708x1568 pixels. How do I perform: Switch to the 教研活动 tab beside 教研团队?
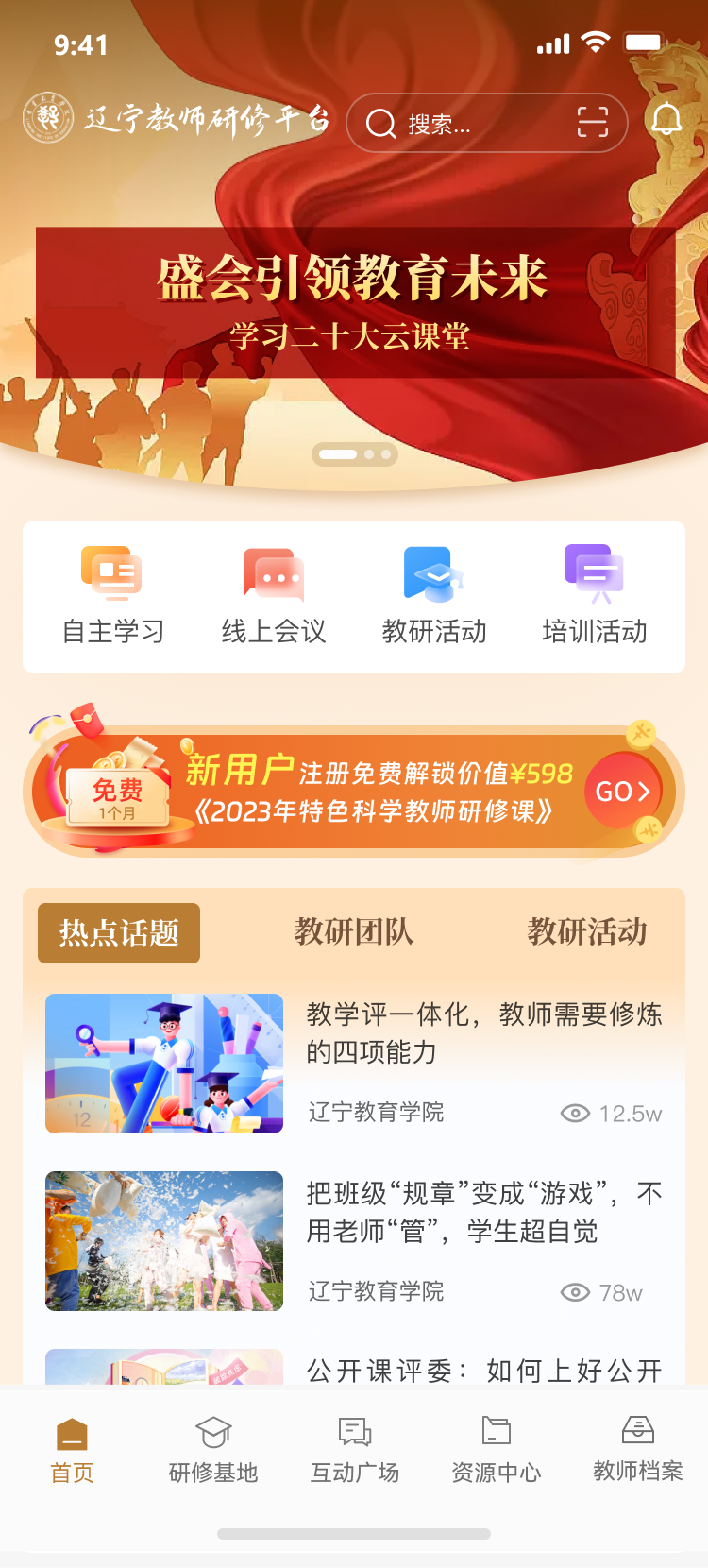pos(586,932)
